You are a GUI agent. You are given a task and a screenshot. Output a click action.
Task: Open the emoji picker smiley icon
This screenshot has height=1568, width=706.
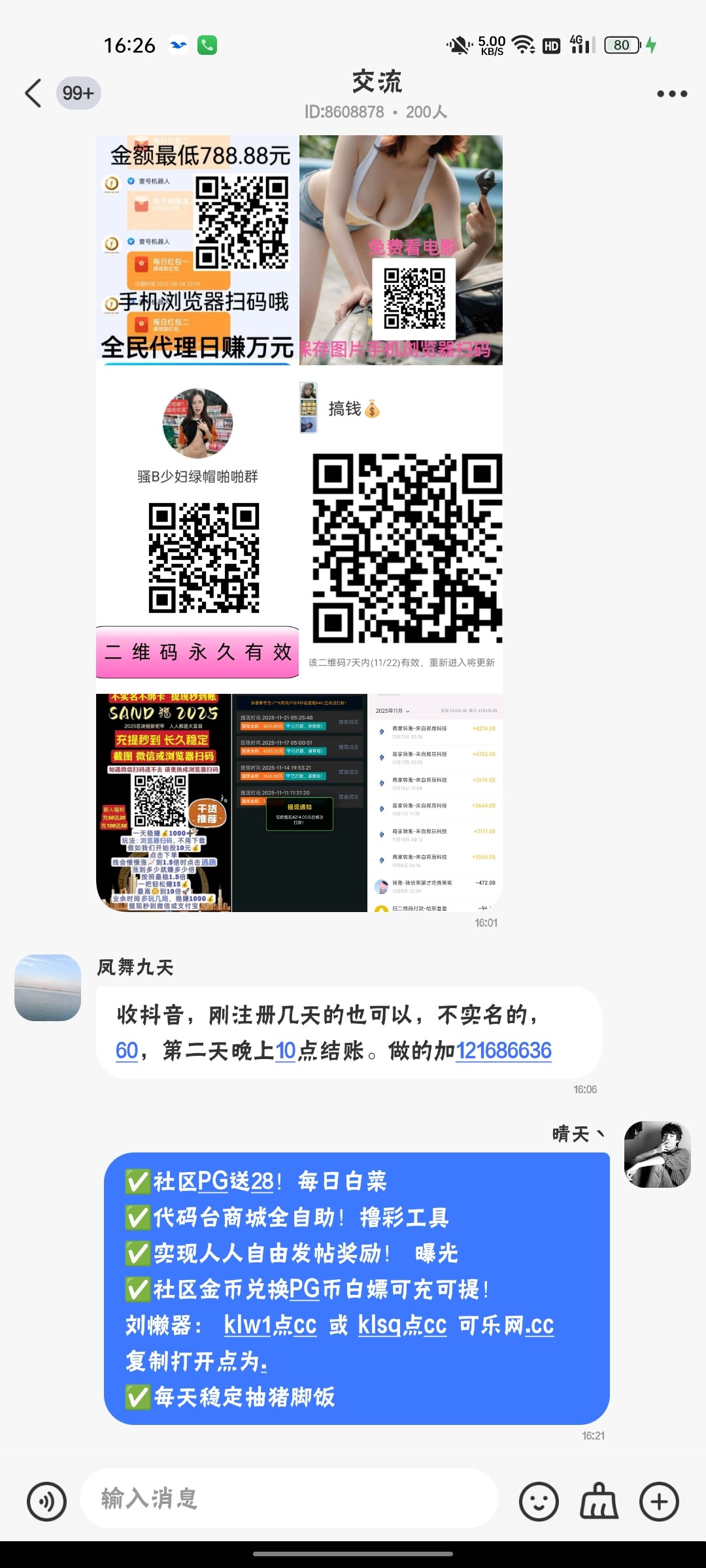(x=538, y=1499)
